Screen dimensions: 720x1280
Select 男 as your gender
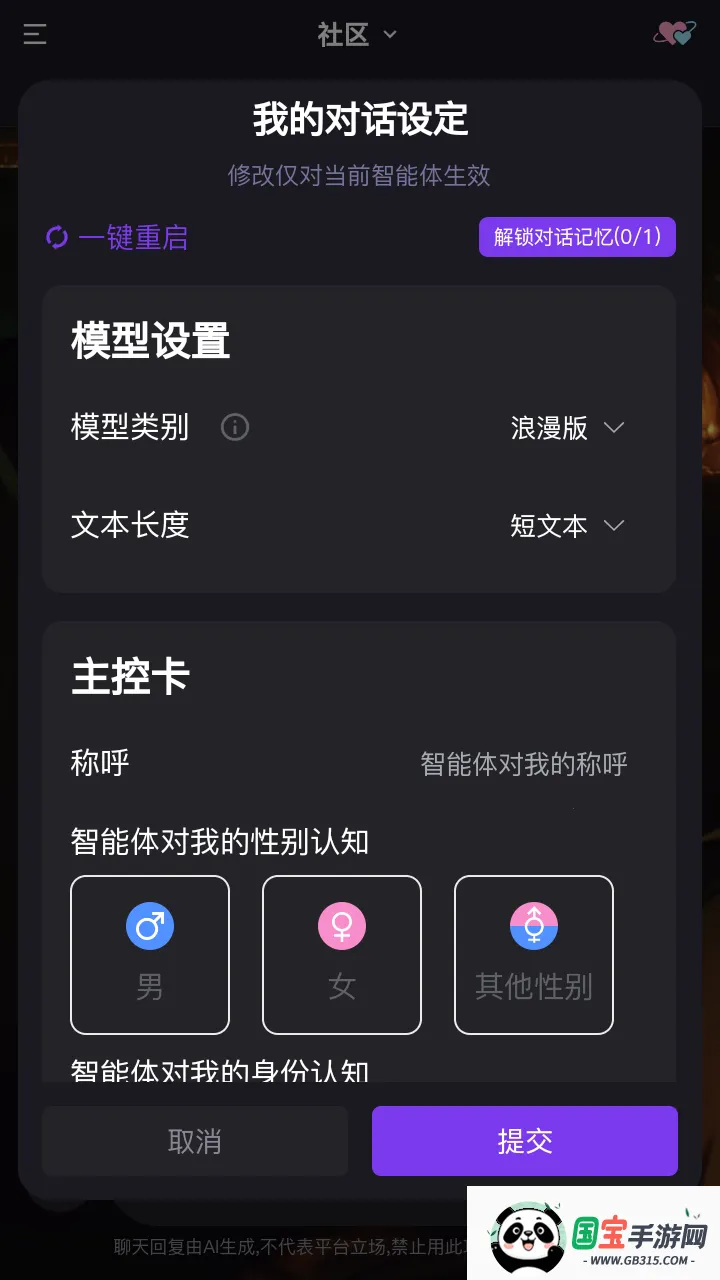point(149,953)
